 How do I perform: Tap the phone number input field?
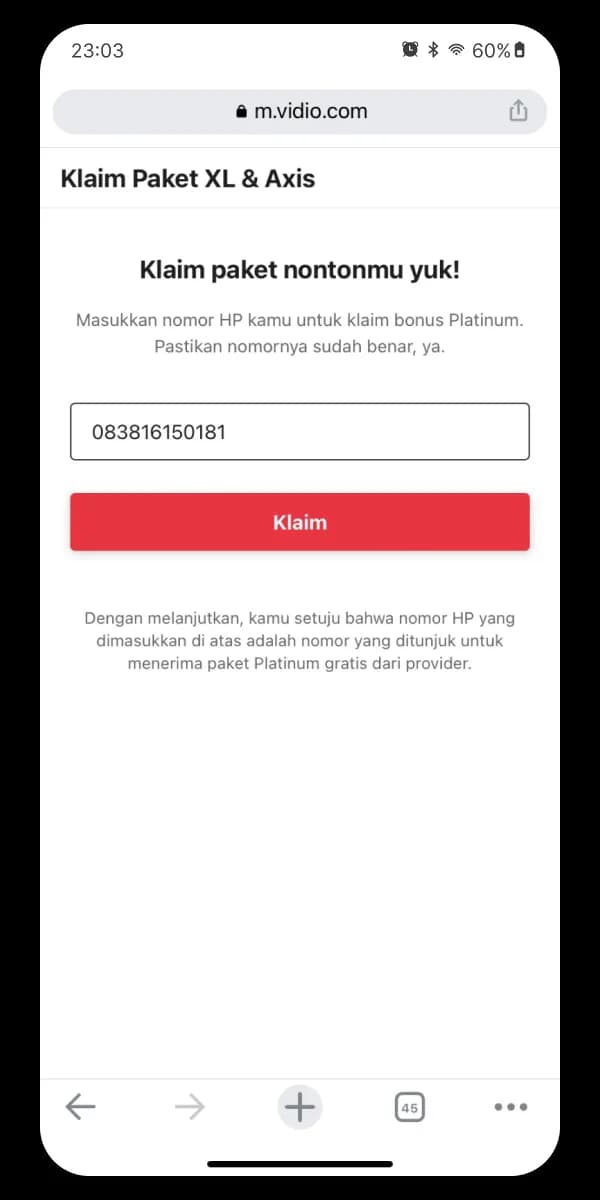(299, 432)
